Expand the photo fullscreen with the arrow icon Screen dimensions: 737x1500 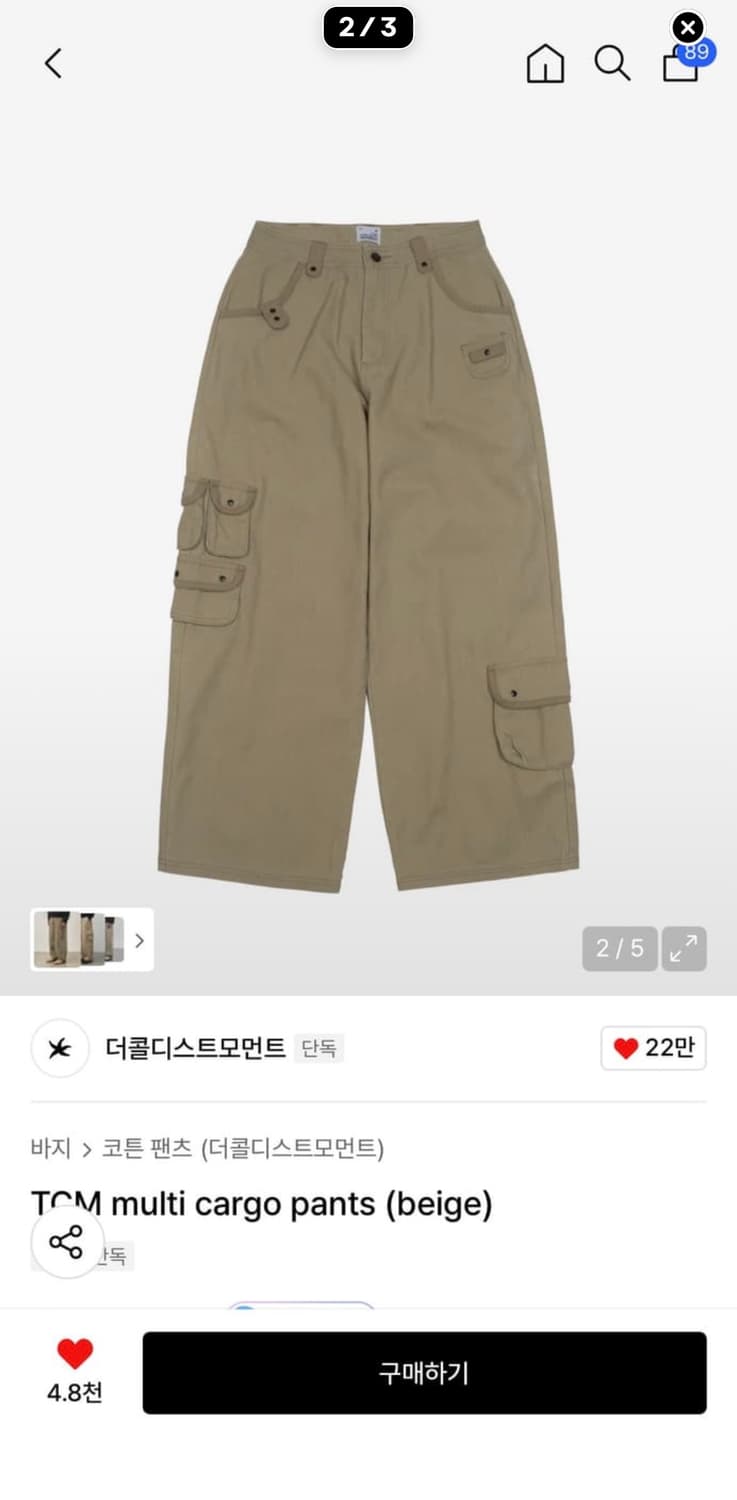click(x=684, y=948)
